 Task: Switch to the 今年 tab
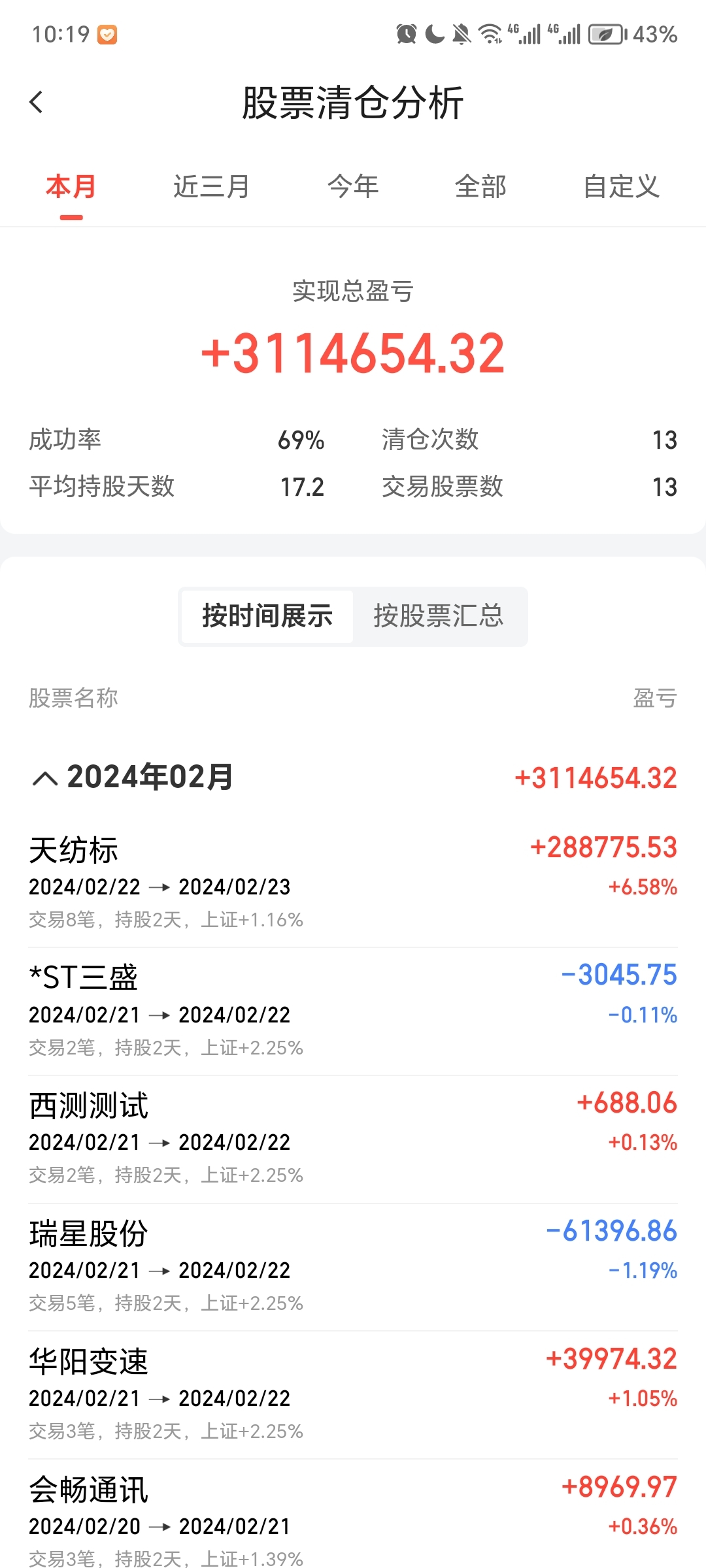click(353, 186)
